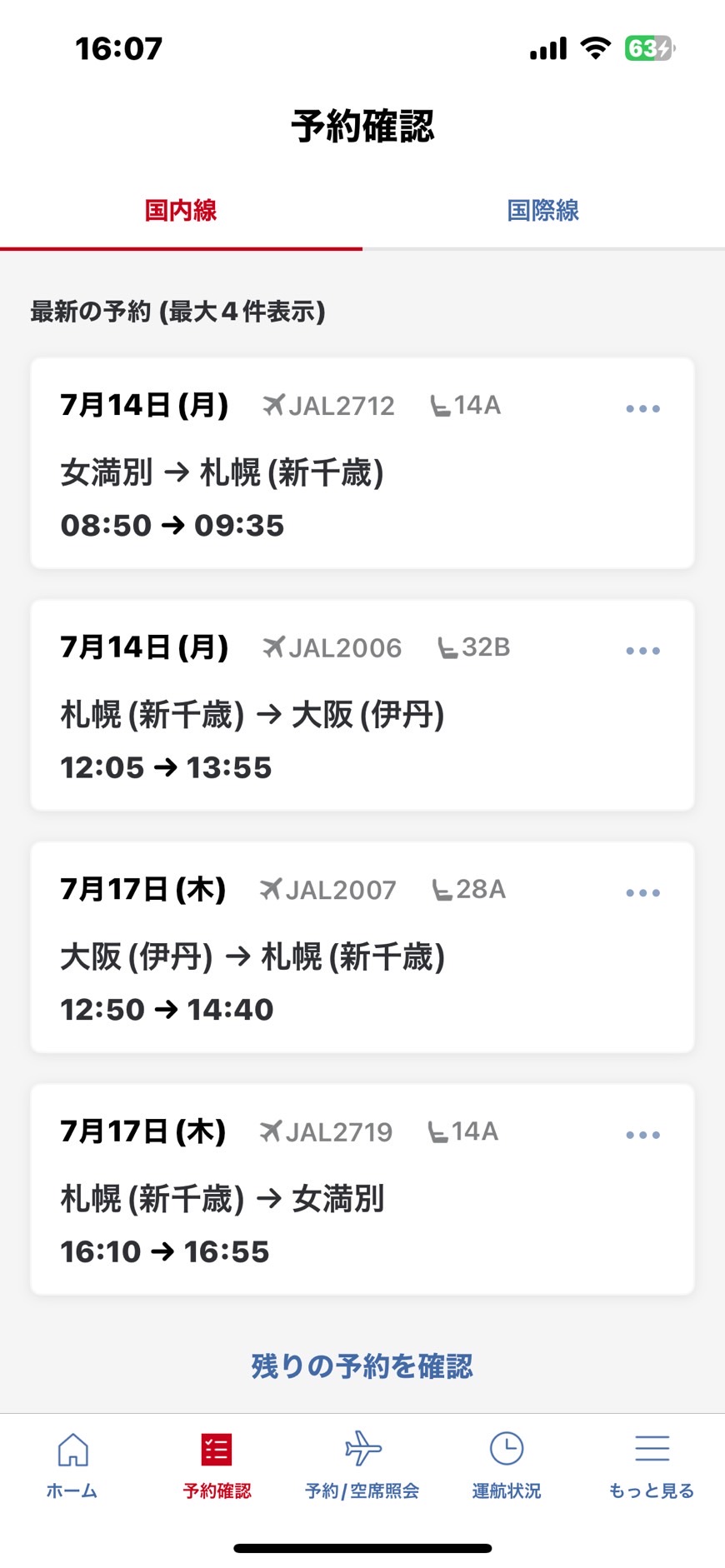Switch to the 国際線 tab
Screen dimensions: 725x1568
click(x=543, y=210)
